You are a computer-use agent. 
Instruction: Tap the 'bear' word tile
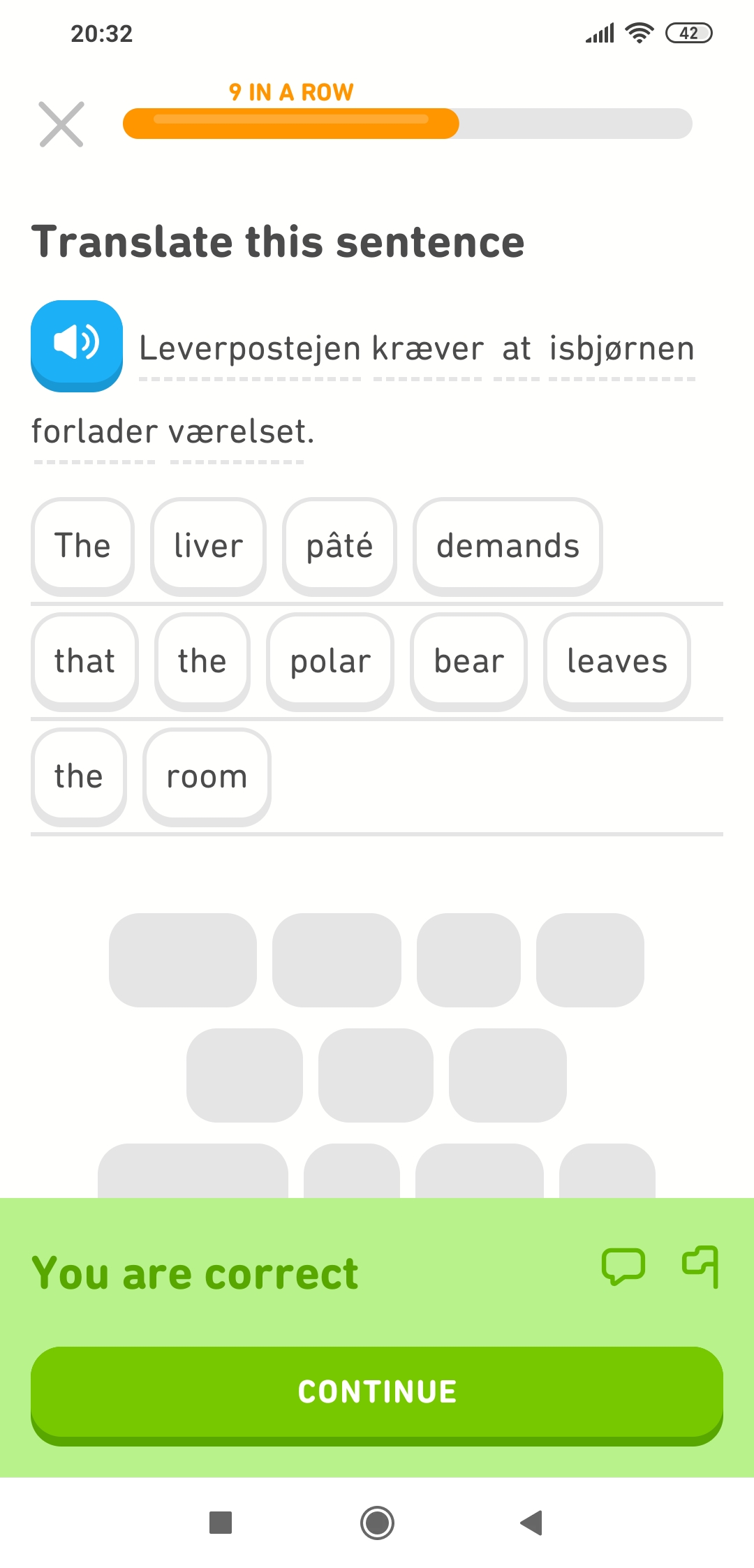coord(468,661)
